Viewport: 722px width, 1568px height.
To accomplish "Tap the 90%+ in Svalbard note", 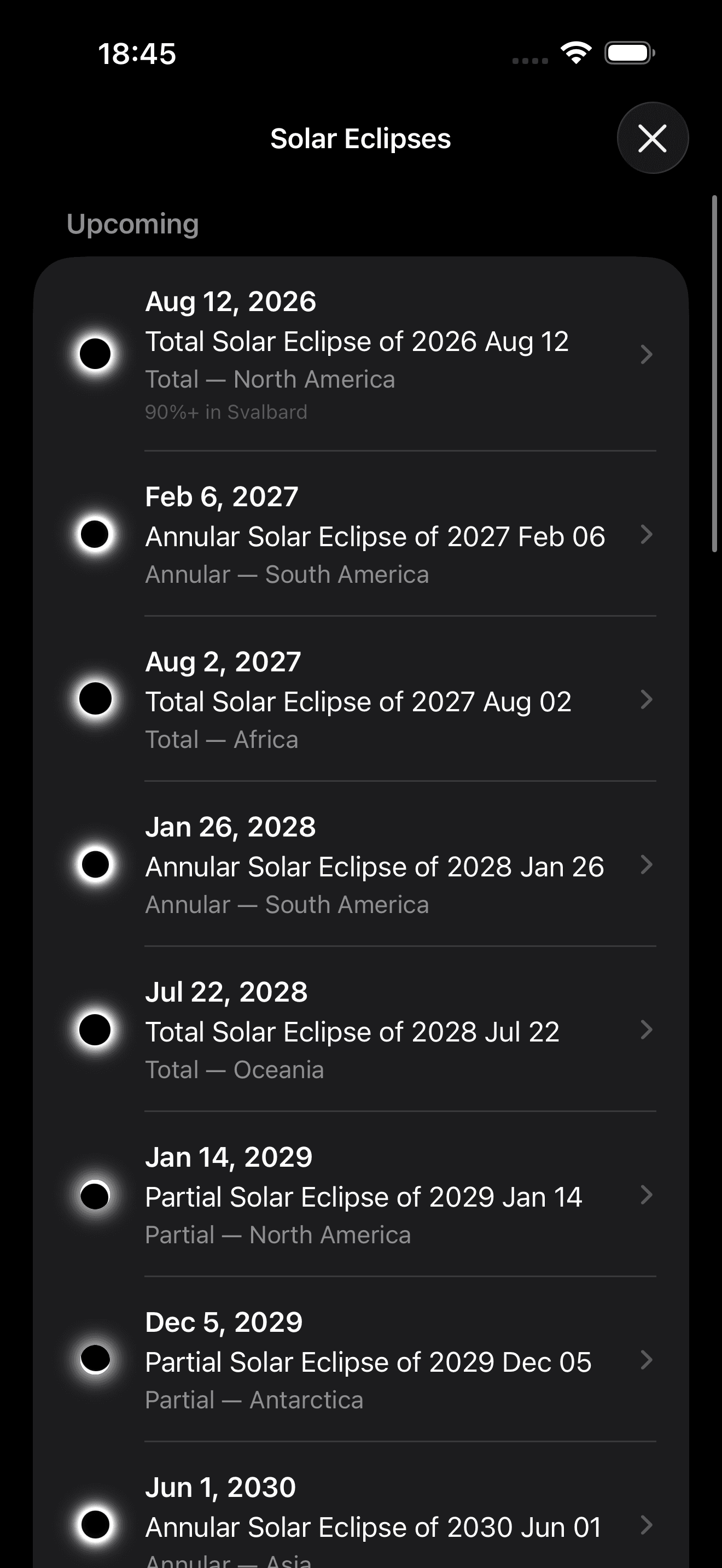I will (x=226, y=412).
